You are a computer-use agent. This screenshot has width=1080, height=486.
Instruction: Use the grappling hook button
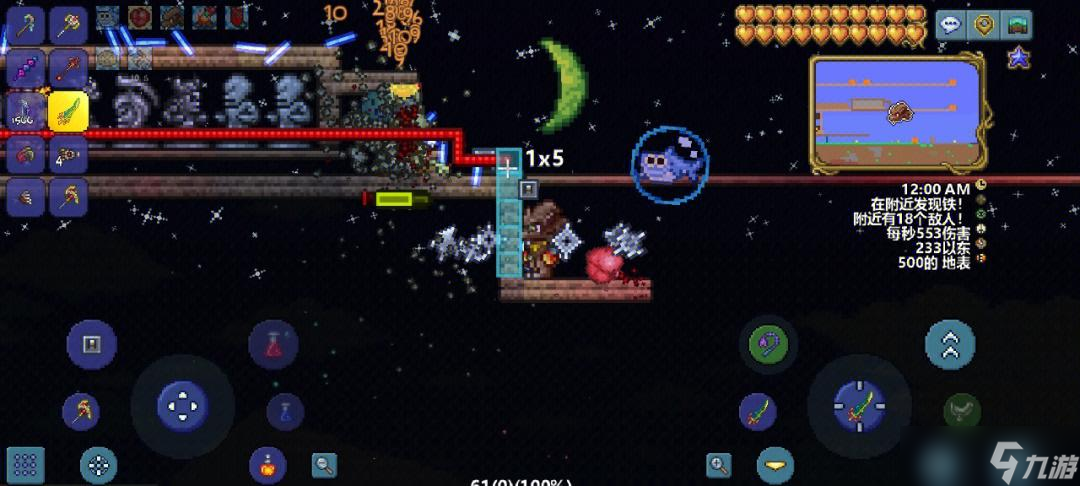click(768, 345)
